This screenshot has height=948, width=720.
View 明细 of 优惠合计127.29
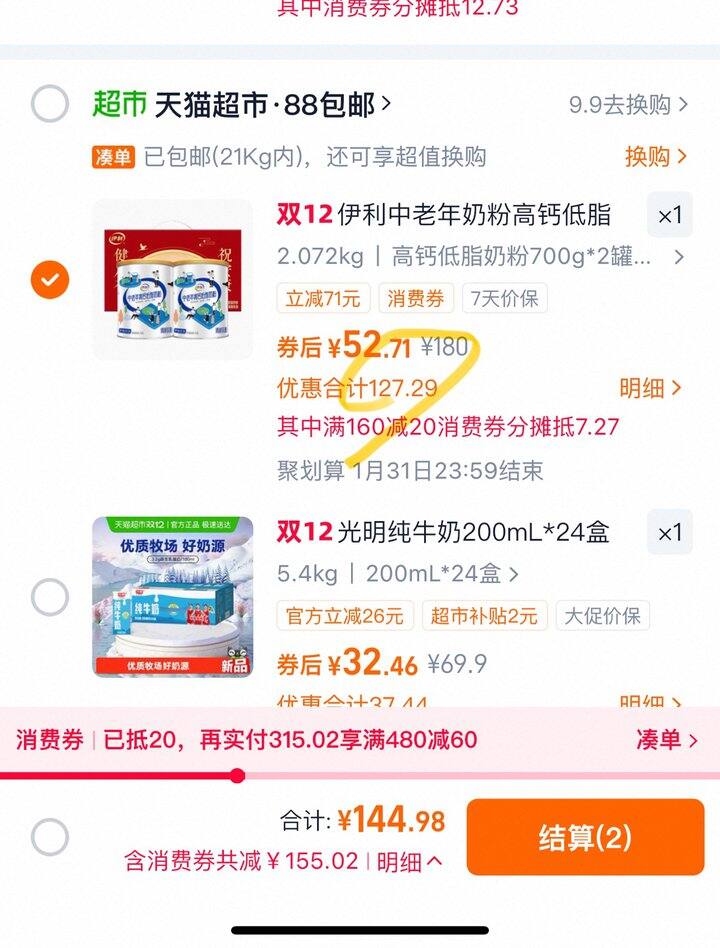(x=650, y=388)
